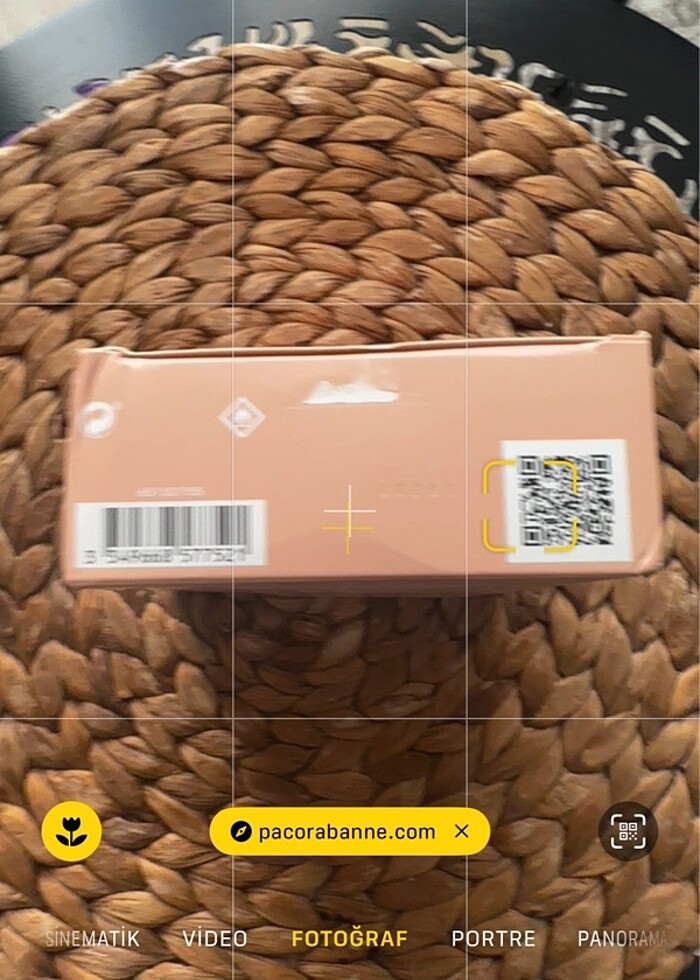This screenshot has height=980, width=700.
Task: Dismiss the pacorabanne.com QR suggestion
Action: pyautogui.click(x=462, y=831)
